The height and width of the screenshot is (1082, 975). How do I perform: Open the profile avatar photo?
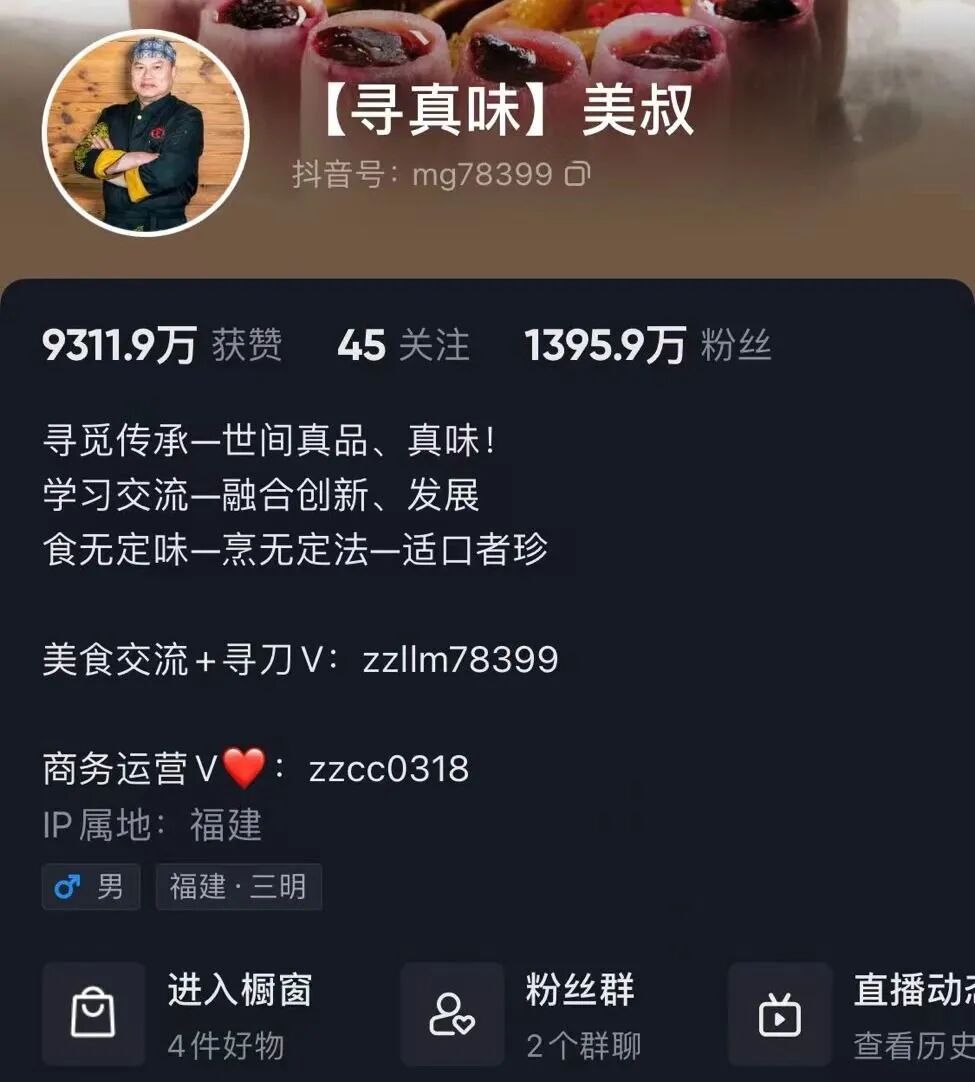point(145,133)
